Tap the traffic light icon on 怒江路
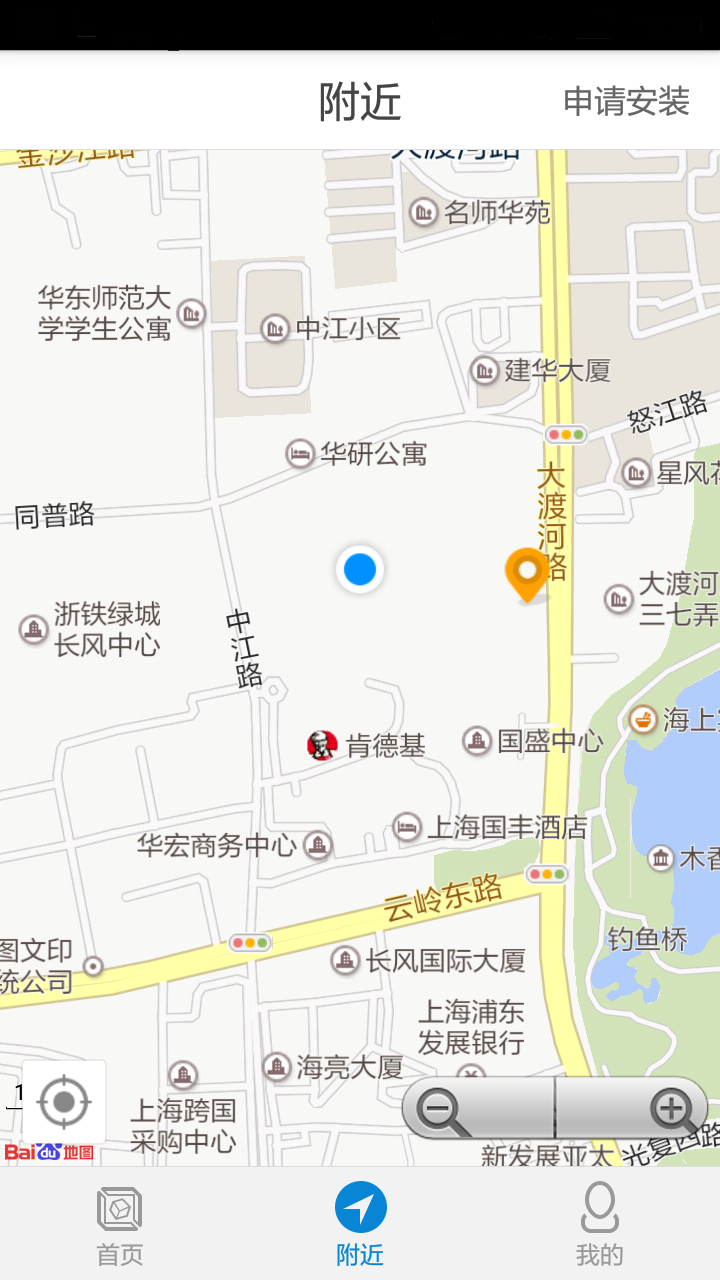Screen dimensions: 720x1280 [x=565, y=434]
